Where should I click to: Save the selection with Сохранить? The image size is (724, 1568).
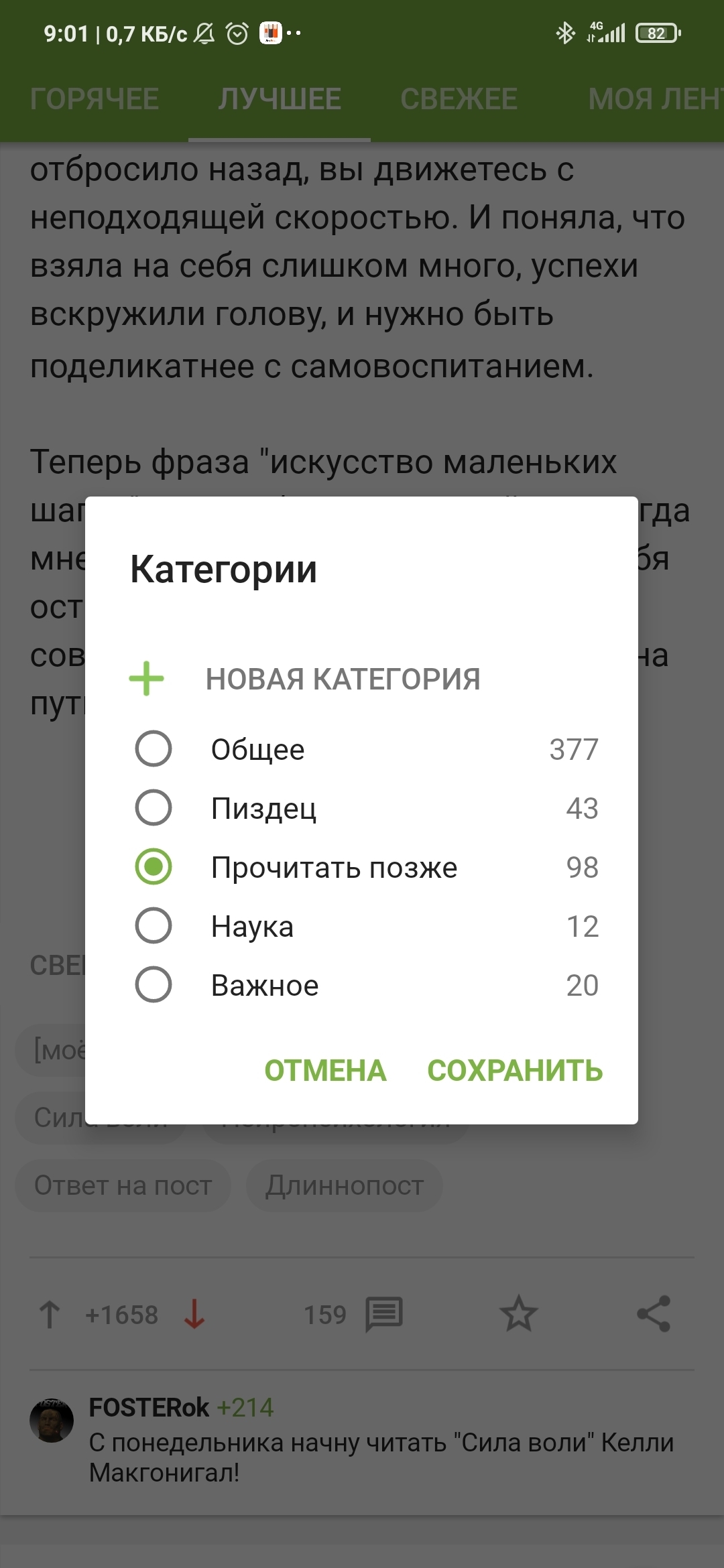click(515, 1070)
